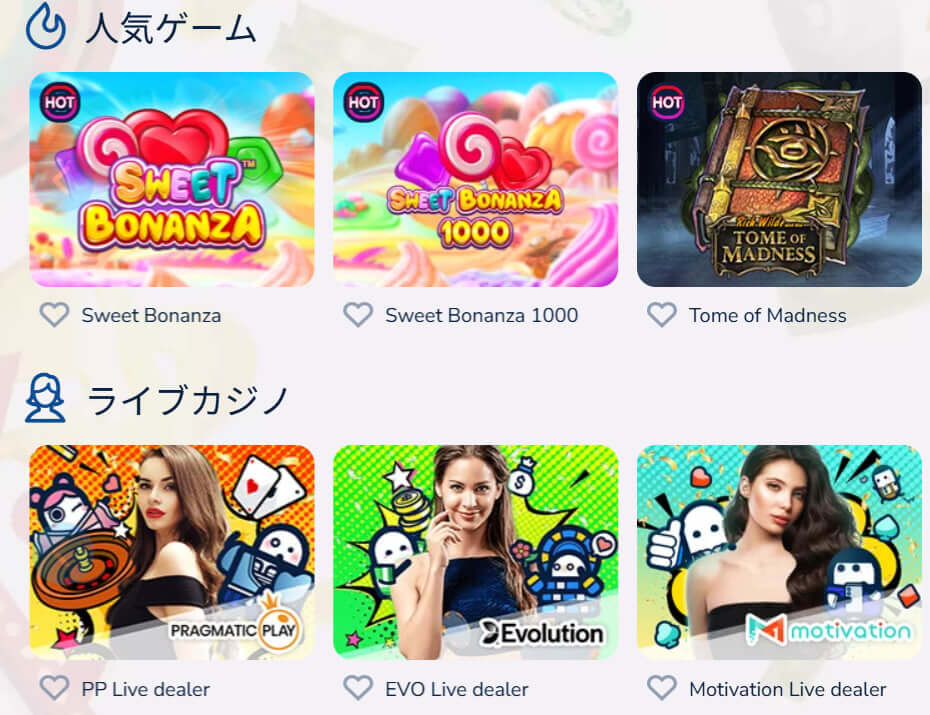Tap the heart next to Tome of Madness
The height and width of the screenshot is (715, 930).
coord(661,315)
